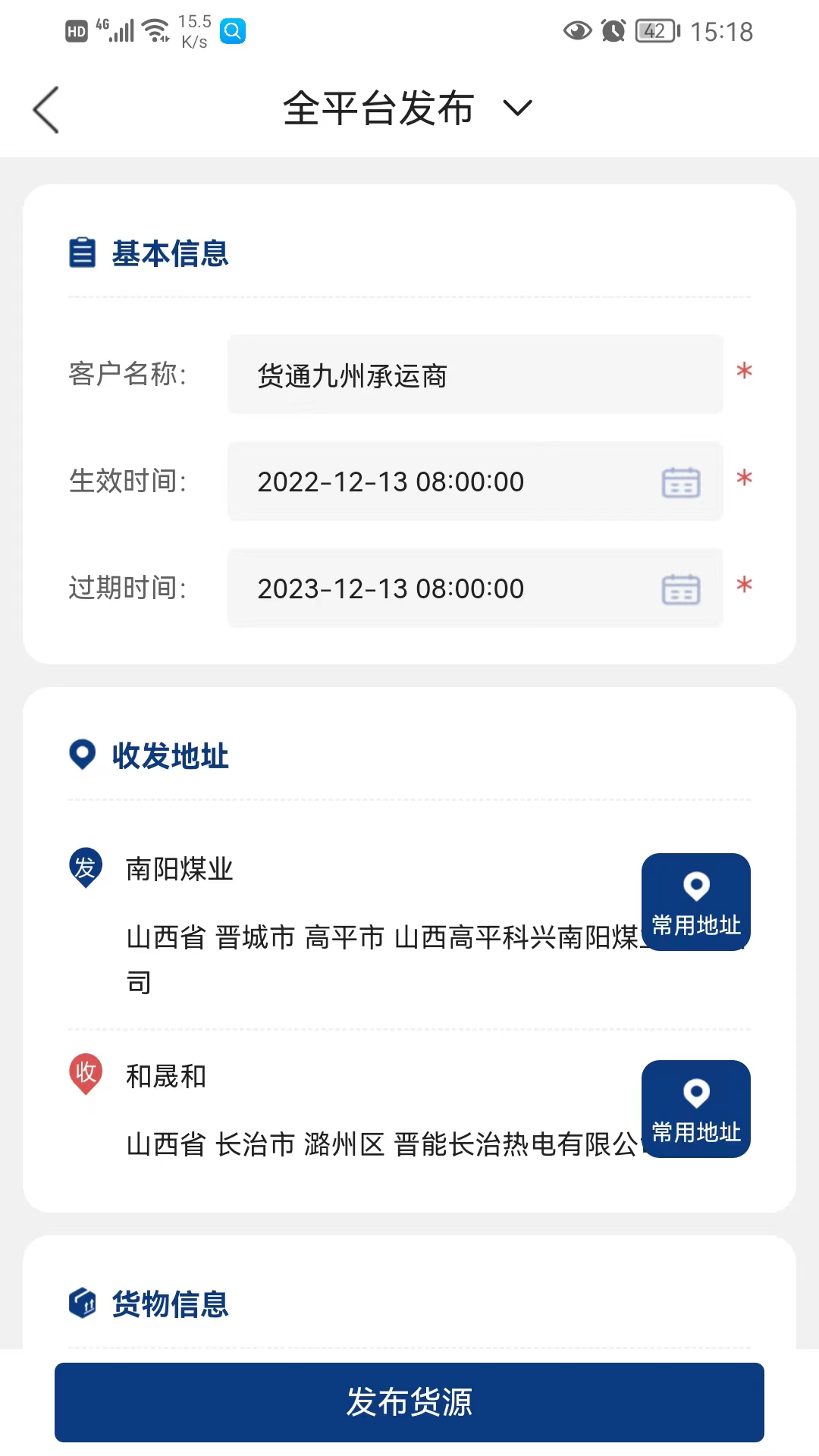Tap the battery indicator showing 42
This screenshot has width=819, height=1456.
coord(654,31)
